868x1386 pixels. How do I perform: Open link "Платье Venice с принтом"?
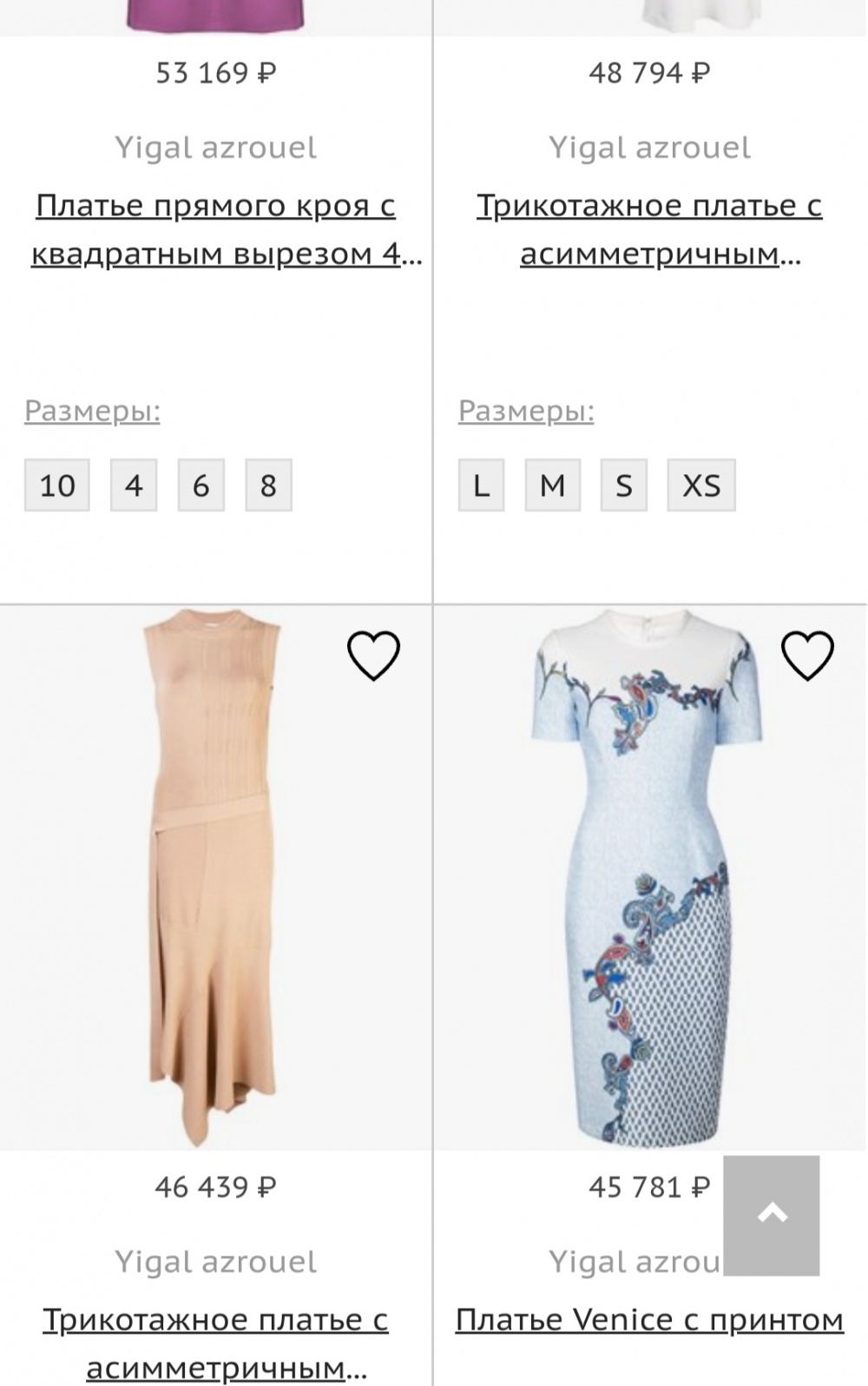point(648,1320)
